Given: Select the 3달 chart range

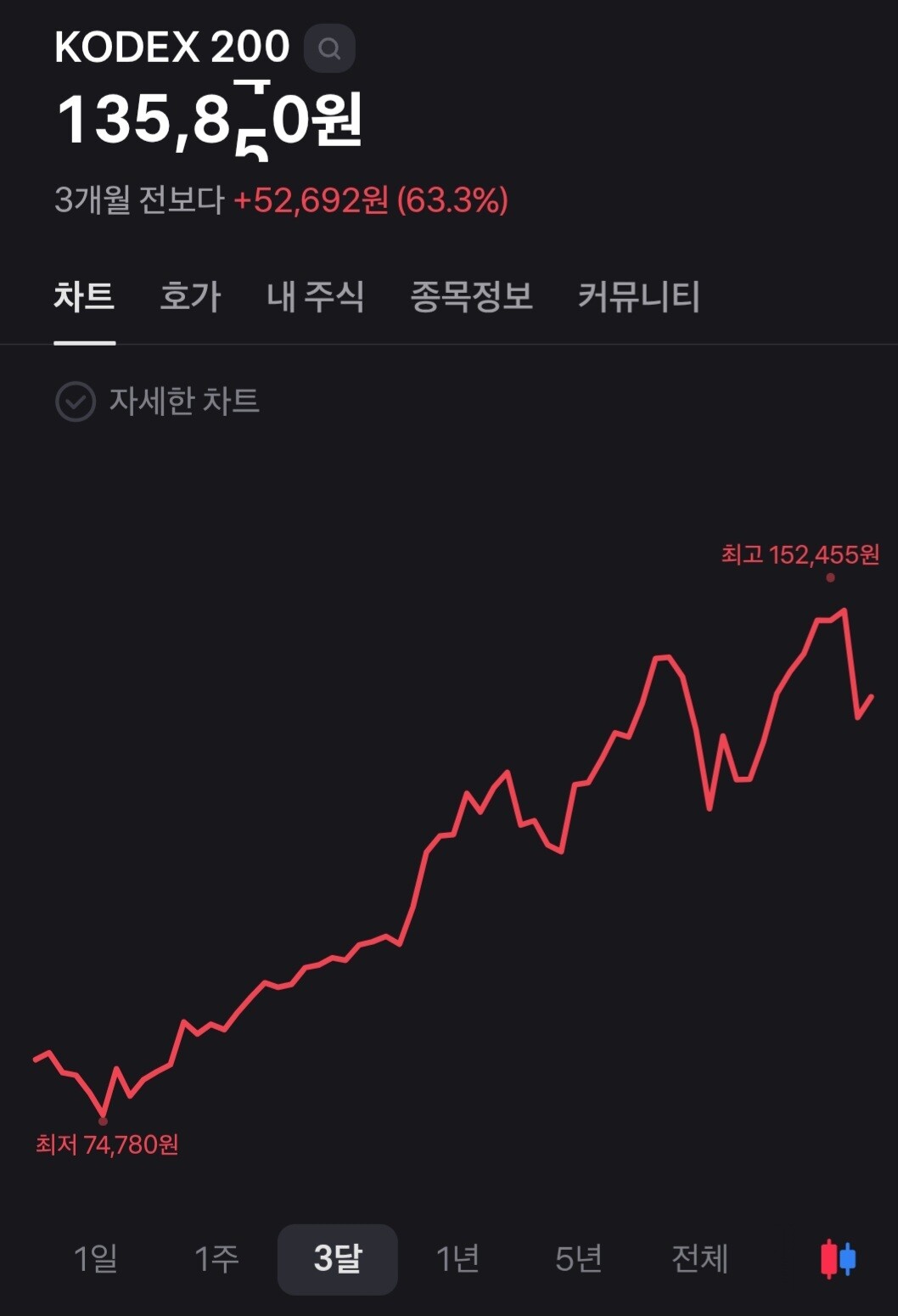Looking at the screenshot, I should tap(337, 1259).
